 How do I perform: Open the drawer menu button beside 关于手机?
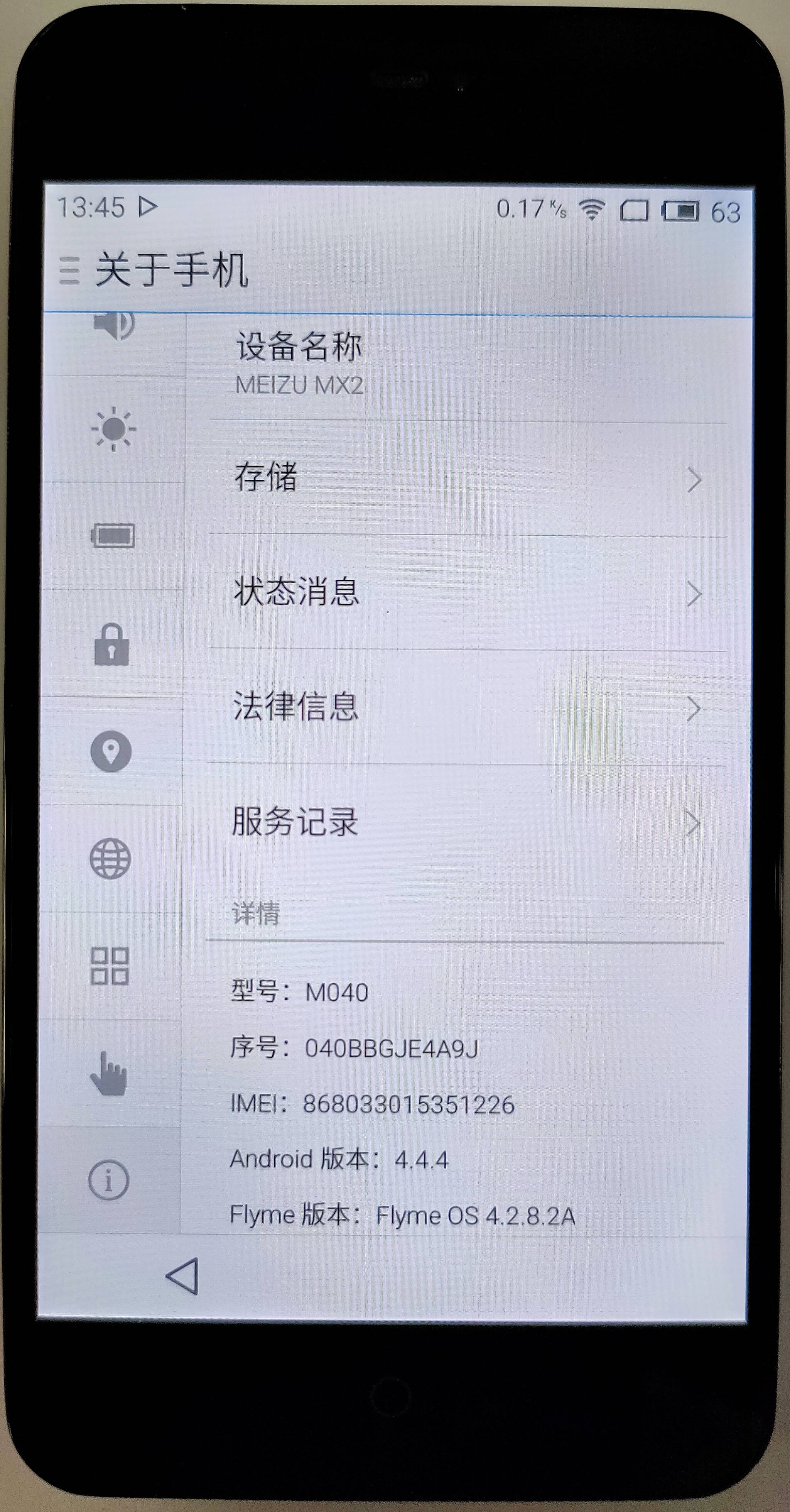(69, 271)
